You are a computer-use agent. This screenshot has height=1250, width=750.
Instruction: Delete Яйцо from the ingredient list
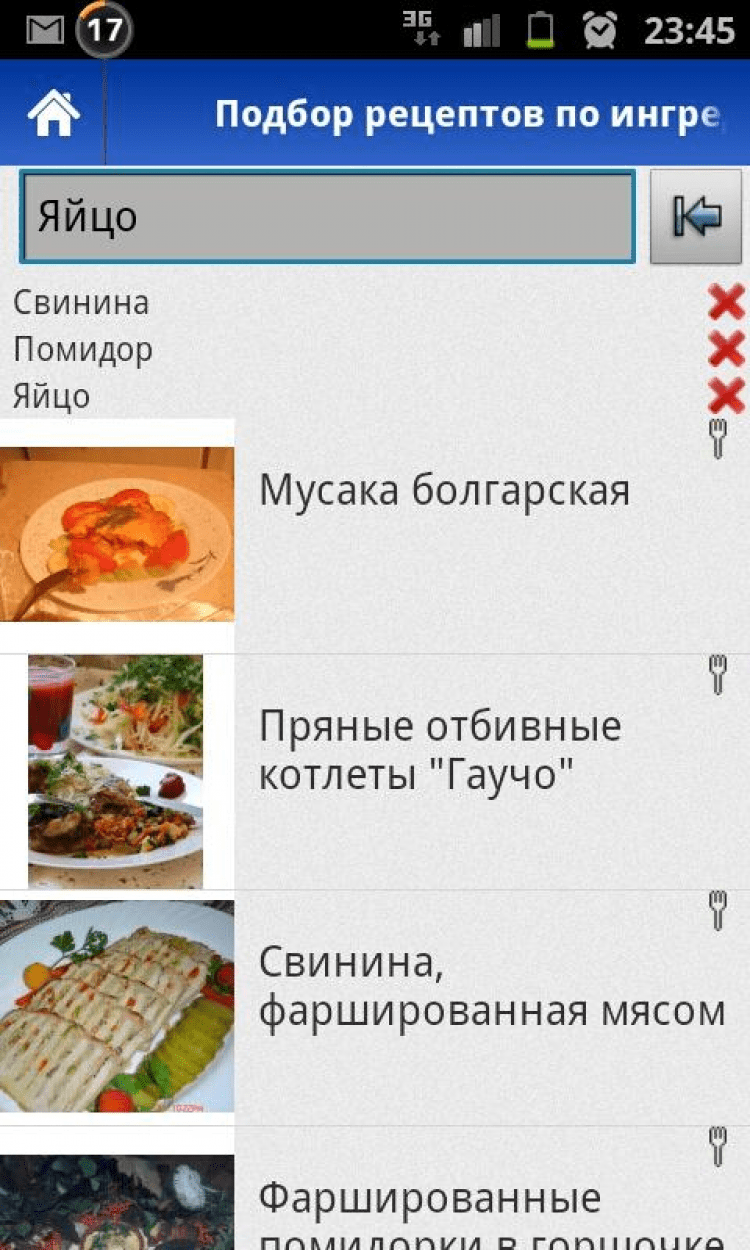pos(725,396)
